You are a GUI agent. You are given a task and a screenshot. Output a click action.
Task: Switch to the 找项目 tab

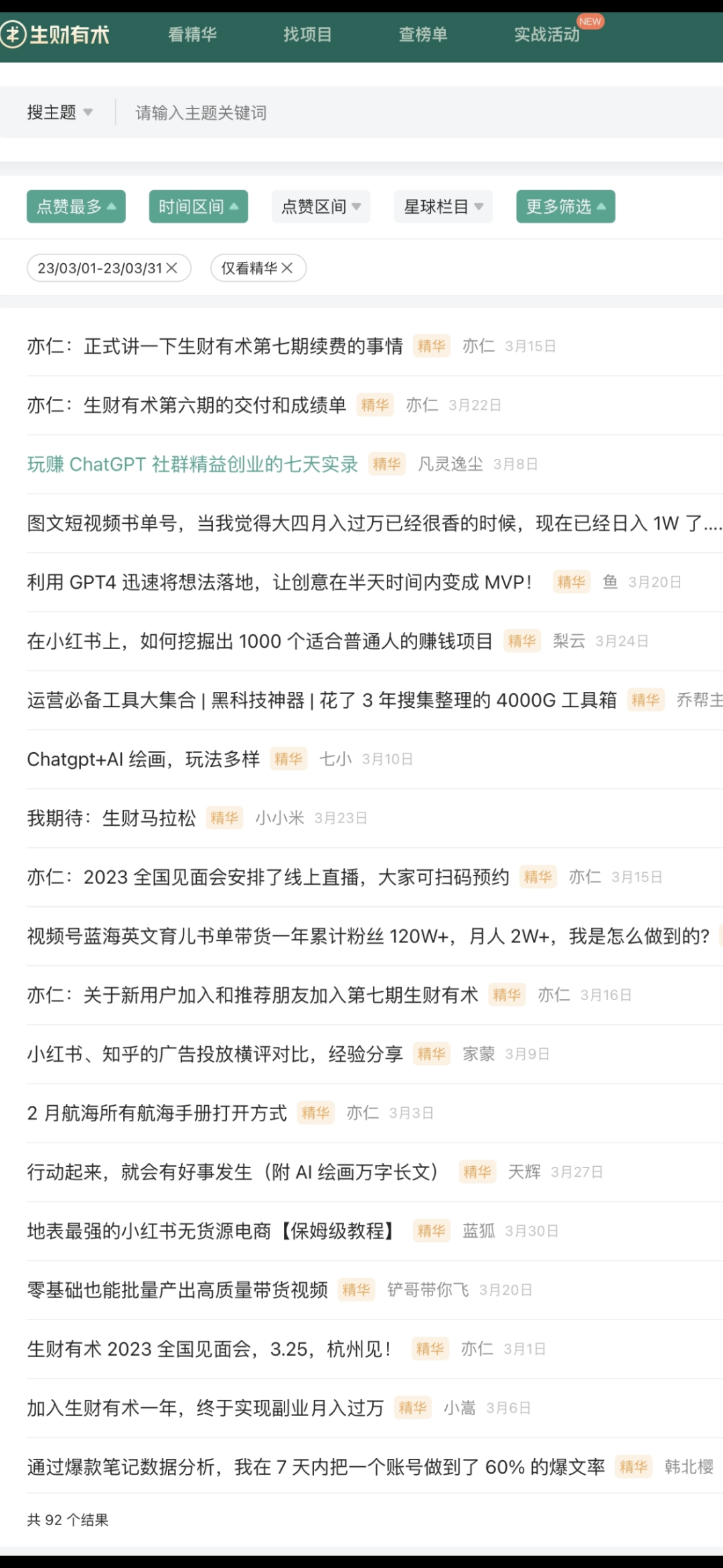[307, 34]
